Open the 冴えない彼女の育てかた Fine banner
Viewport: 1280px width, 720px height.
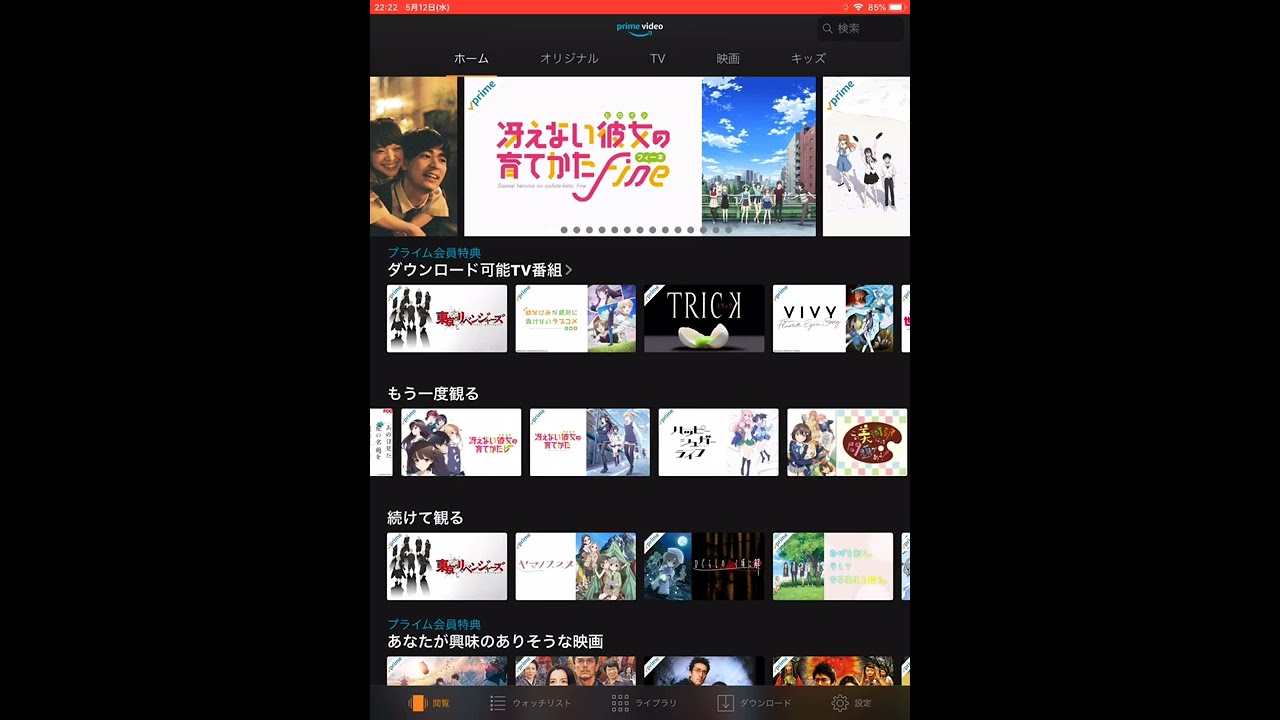click(x=640, y=156)
